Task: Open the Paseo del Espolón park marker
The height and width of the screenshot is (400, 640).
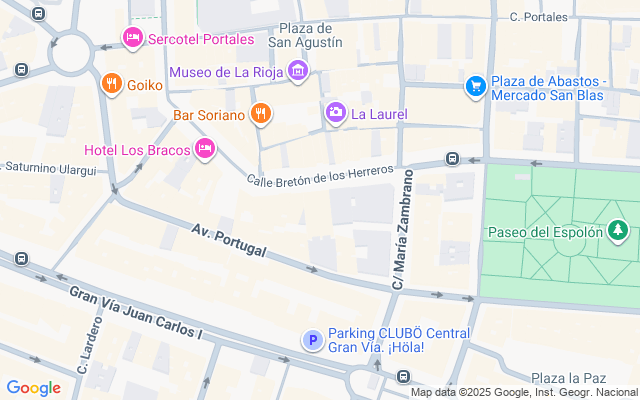Action: [619, 232]
